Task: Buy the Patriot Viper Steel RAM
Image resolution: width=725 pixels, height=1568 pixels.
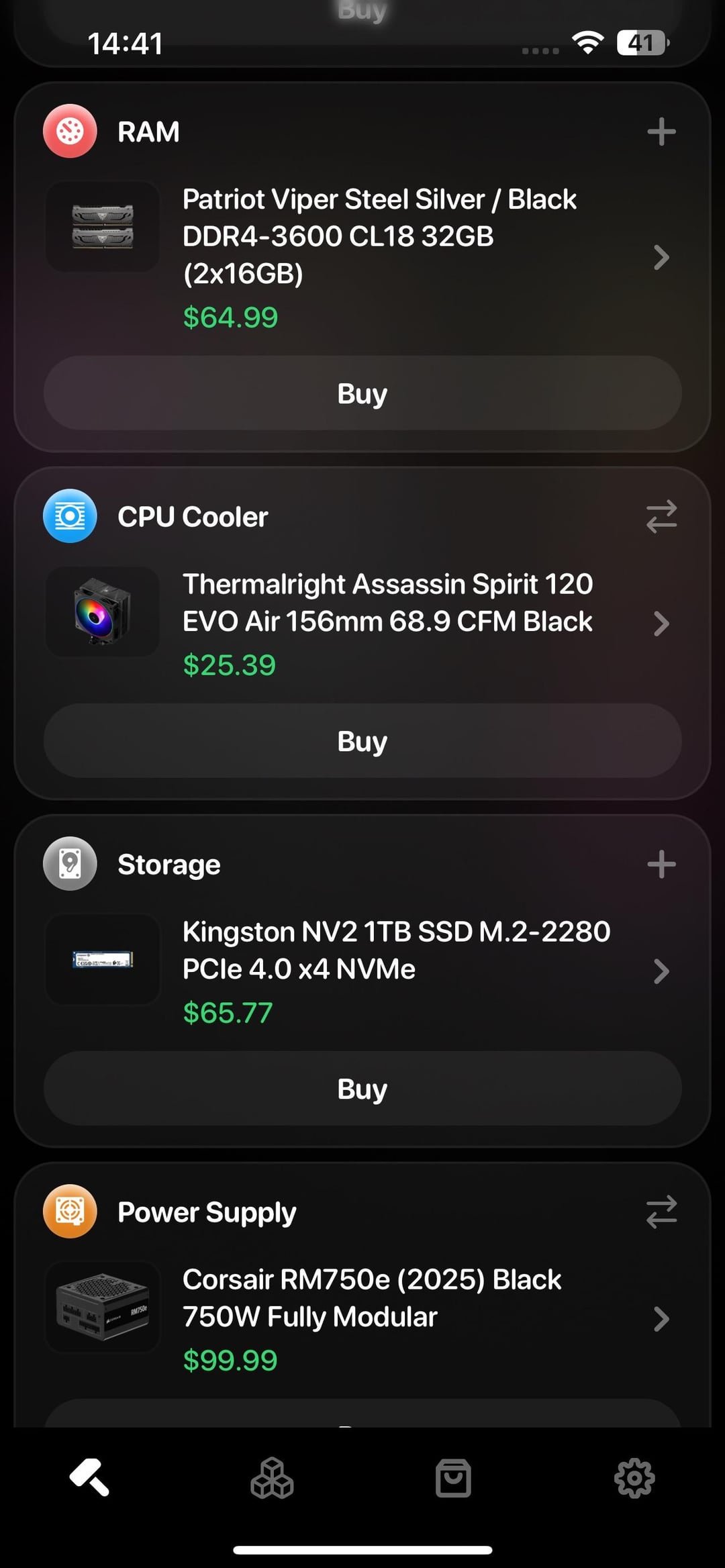Action: [x=362, y=393]
